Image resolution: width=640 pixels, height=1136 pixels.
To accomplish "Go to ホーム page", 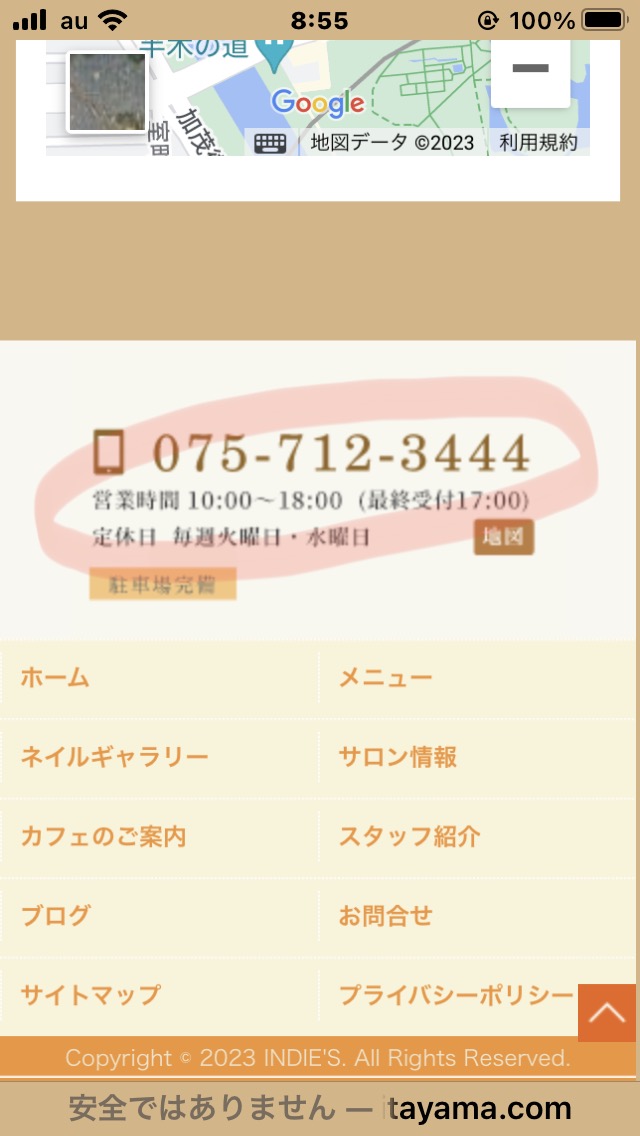I will [159, 679].
